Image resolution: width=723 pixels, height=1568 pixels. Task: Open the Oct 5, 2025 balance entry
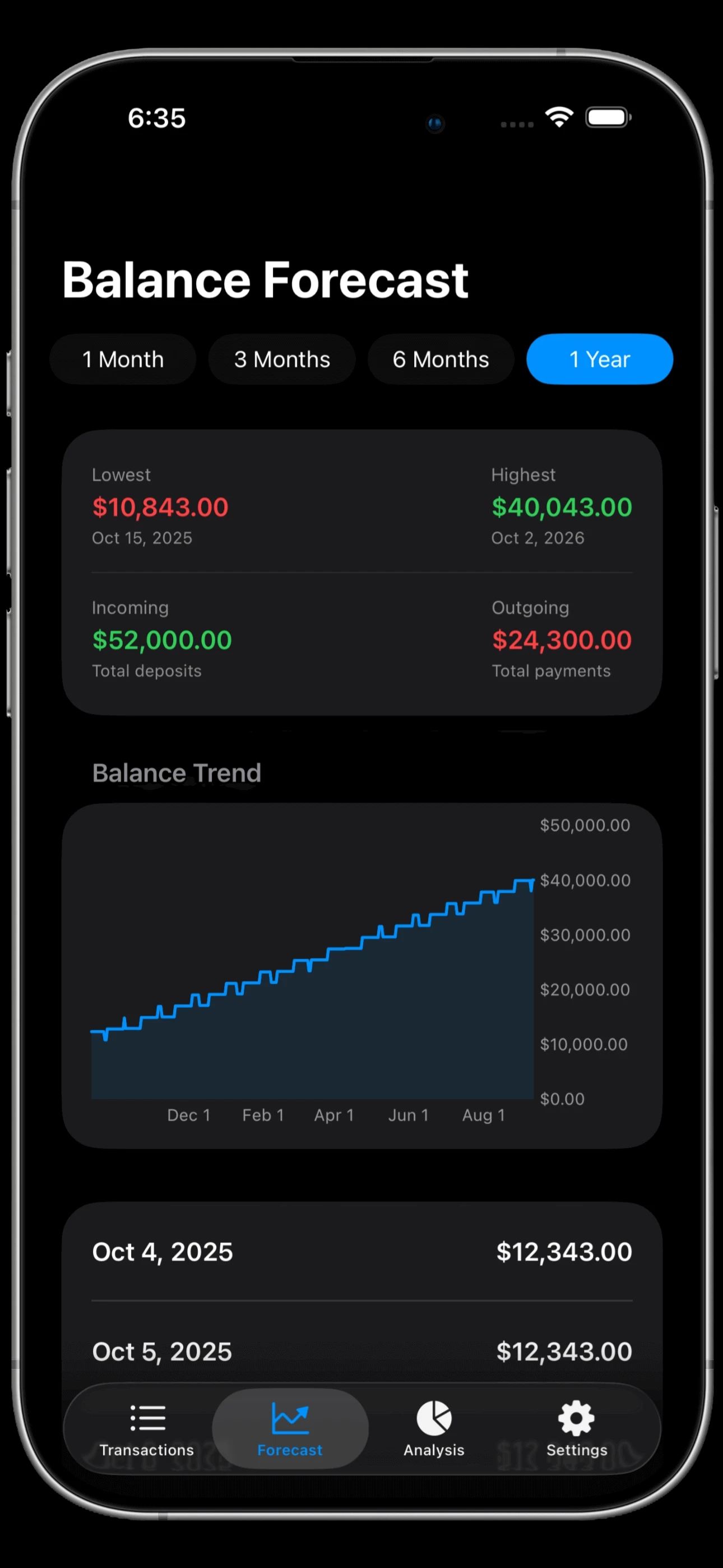point(361,1352)
